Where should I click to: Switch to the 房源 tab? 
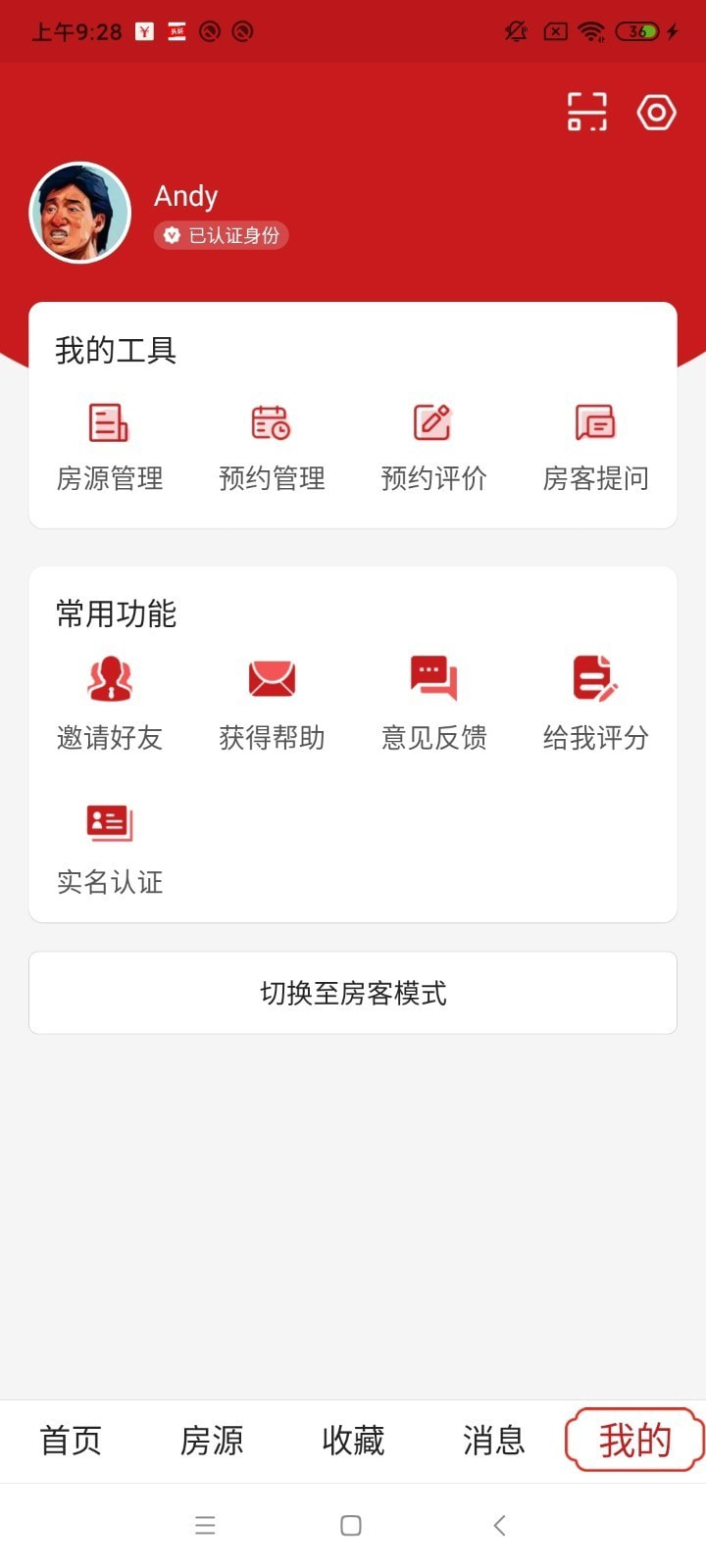(212, 1441)
